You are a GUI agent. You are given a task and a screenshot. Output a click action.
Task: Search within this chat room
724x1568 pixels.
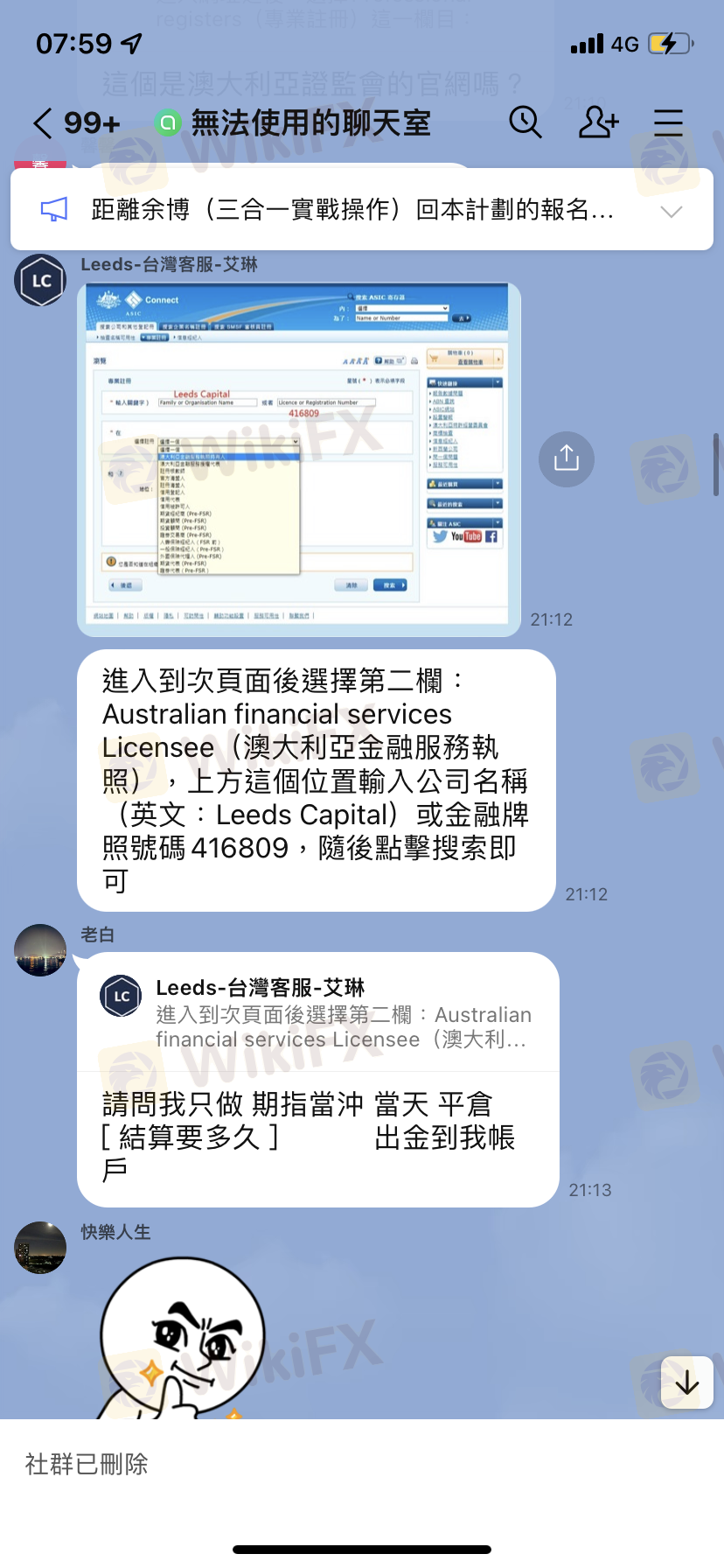(x=525, y=123)
